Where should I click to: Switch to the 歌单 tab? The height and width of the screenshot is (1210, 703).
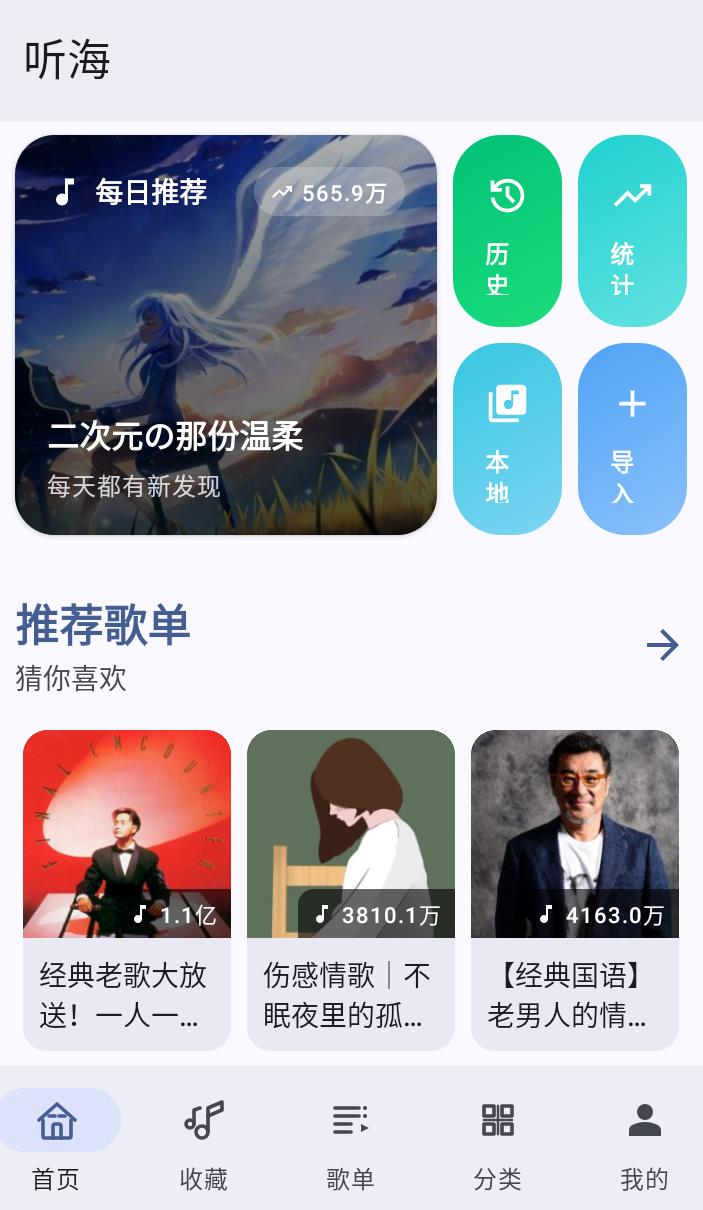pyautogui.click(x=351, y=1140)
